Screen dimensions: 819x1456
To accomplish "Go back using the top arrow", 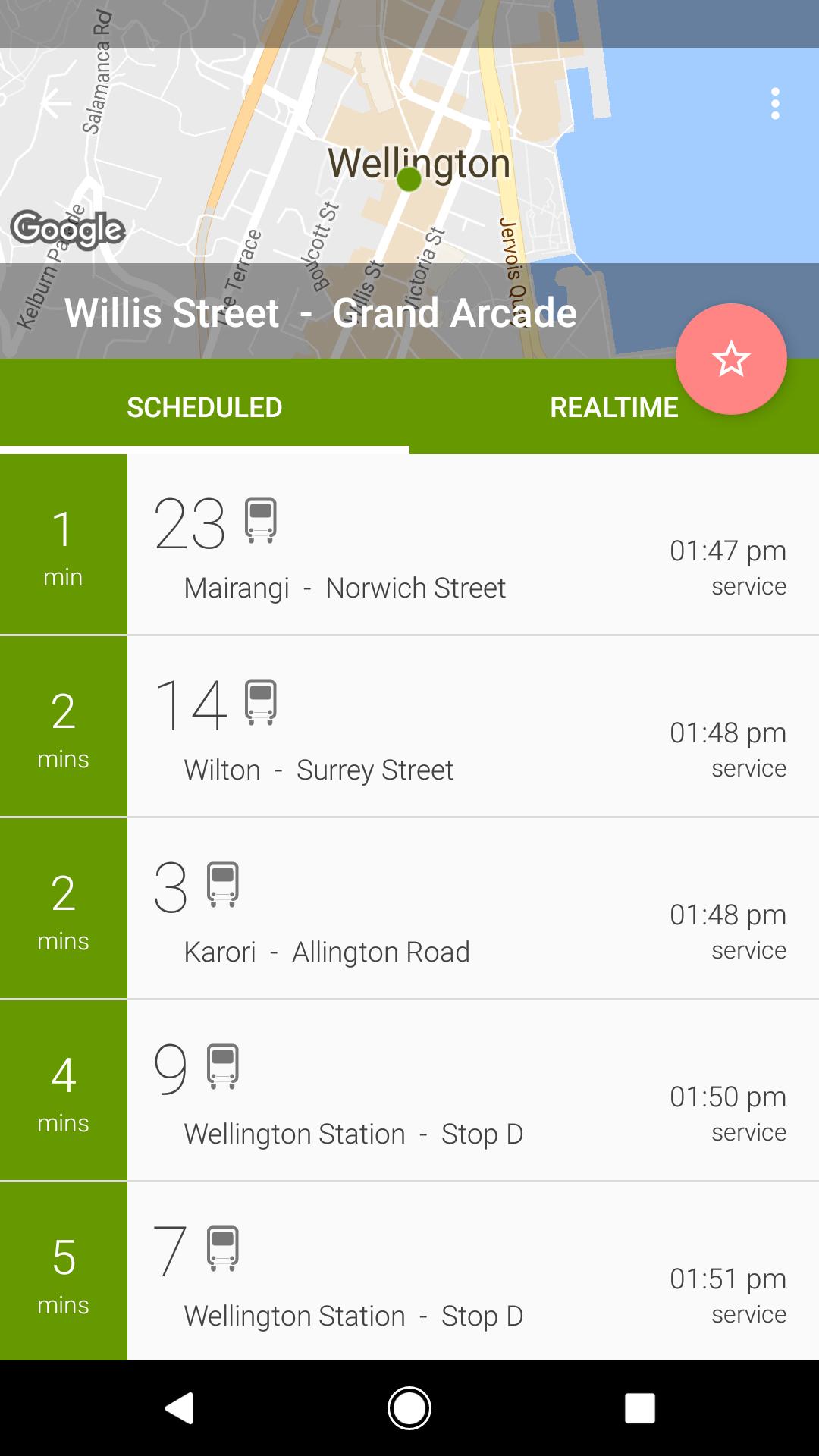I will [56, 103].
